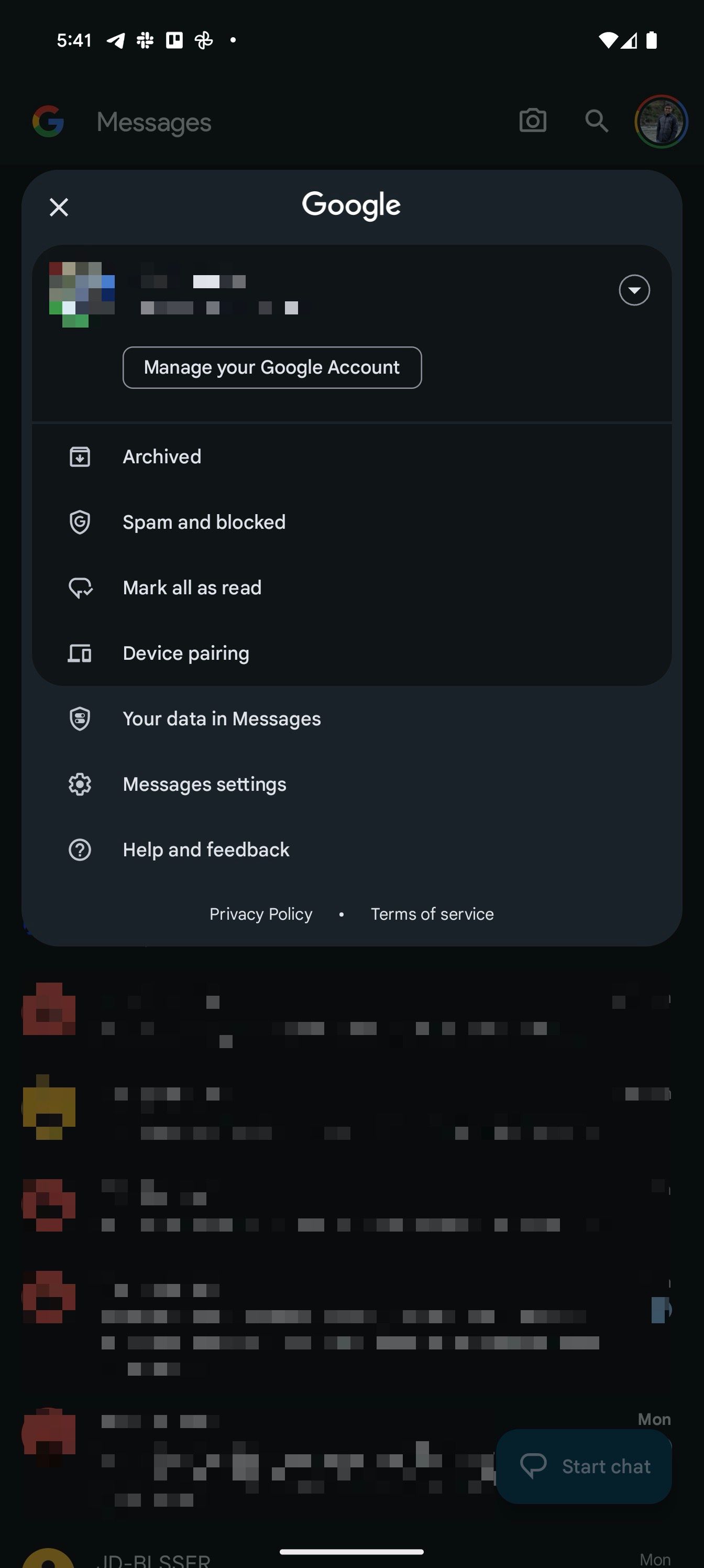Select the Your data in Messages icon
Viewport: 704px width, 1568px height.
click(80, 718)
